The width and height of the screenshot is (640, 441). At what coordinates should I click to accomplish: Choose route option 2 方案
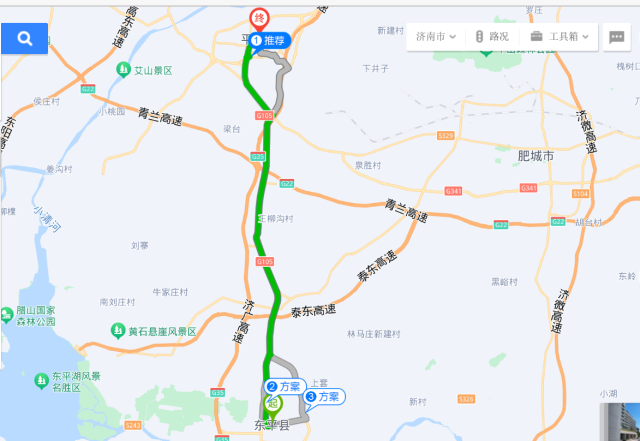point(283,387)
